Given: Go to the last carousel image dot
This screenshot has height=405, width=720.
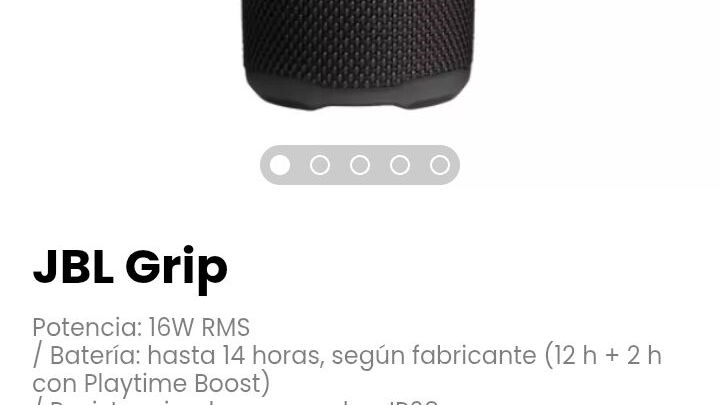Looking at the screenshot, I should 440,165.
